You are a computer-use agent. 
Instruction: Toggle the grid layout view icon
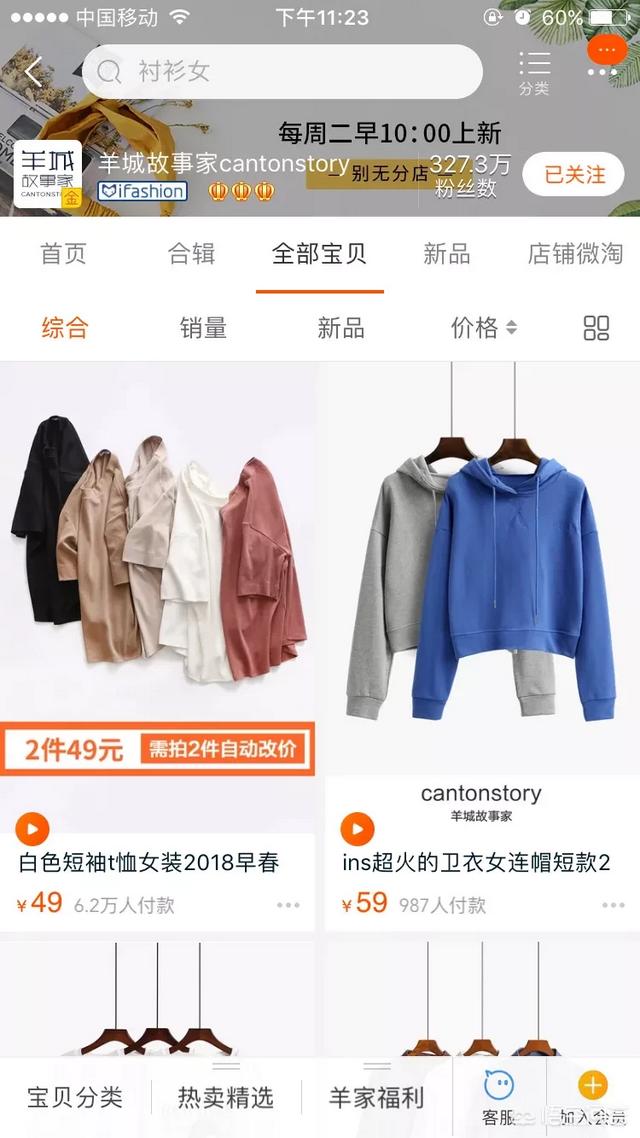(x=596, y=328)
